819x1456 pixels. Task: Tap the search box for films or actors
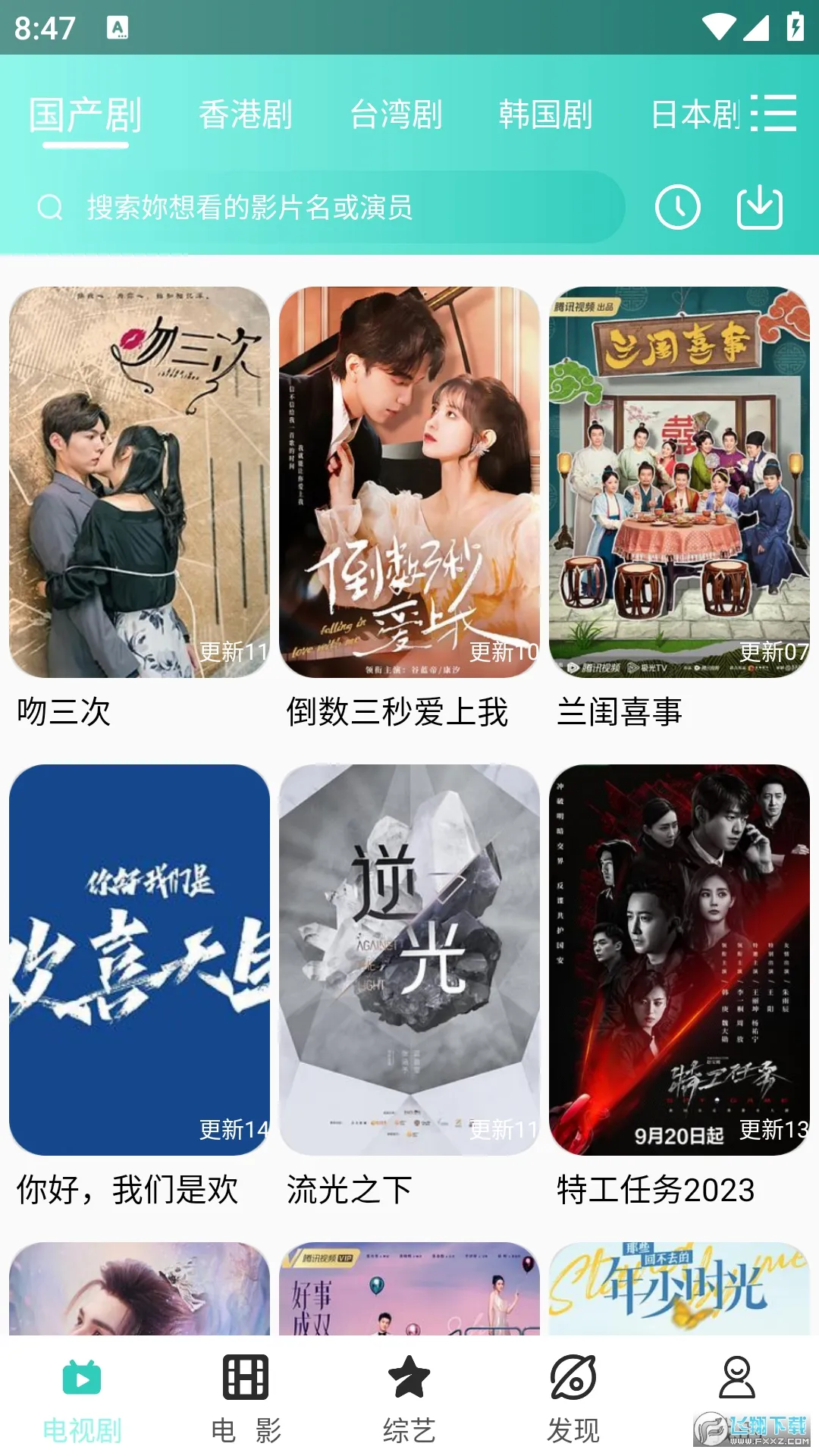tap(326, 207)
